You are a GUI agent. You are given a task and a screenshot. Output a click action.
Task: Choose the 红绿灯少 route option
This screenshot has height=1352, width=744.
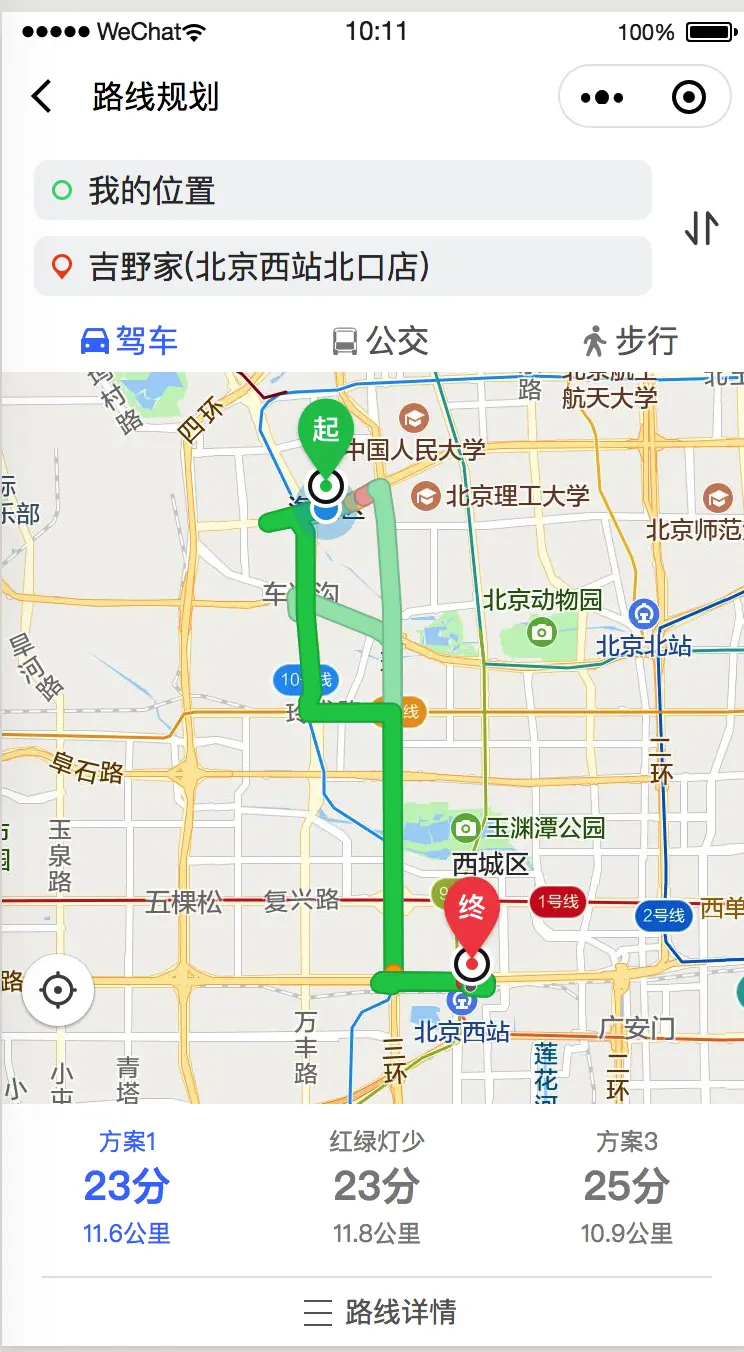[x=376, y=1187]
